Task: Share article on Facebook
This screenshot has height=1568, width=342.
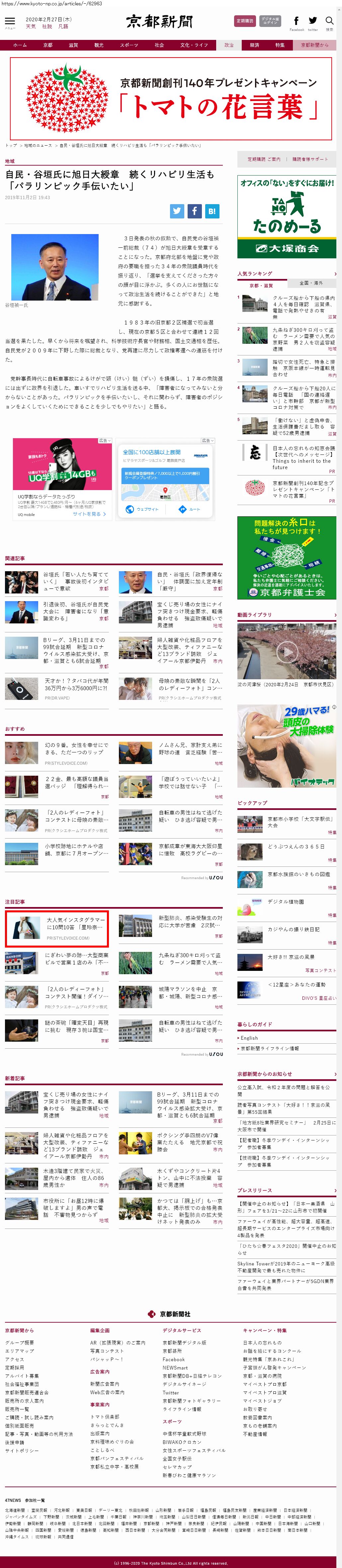Action: point(194,211)
